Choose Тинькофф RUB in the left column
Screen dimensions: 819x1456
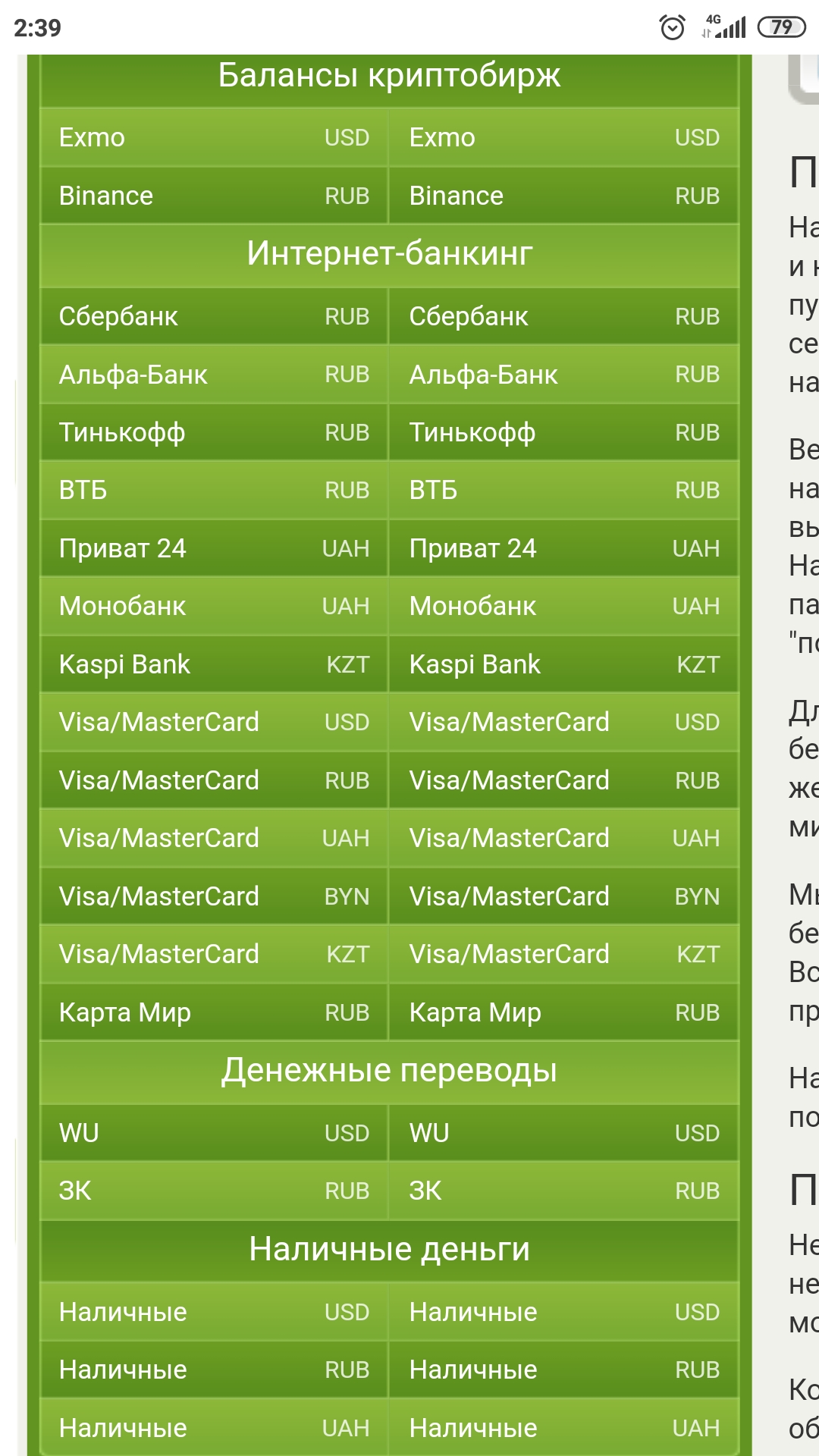point(214,432)
